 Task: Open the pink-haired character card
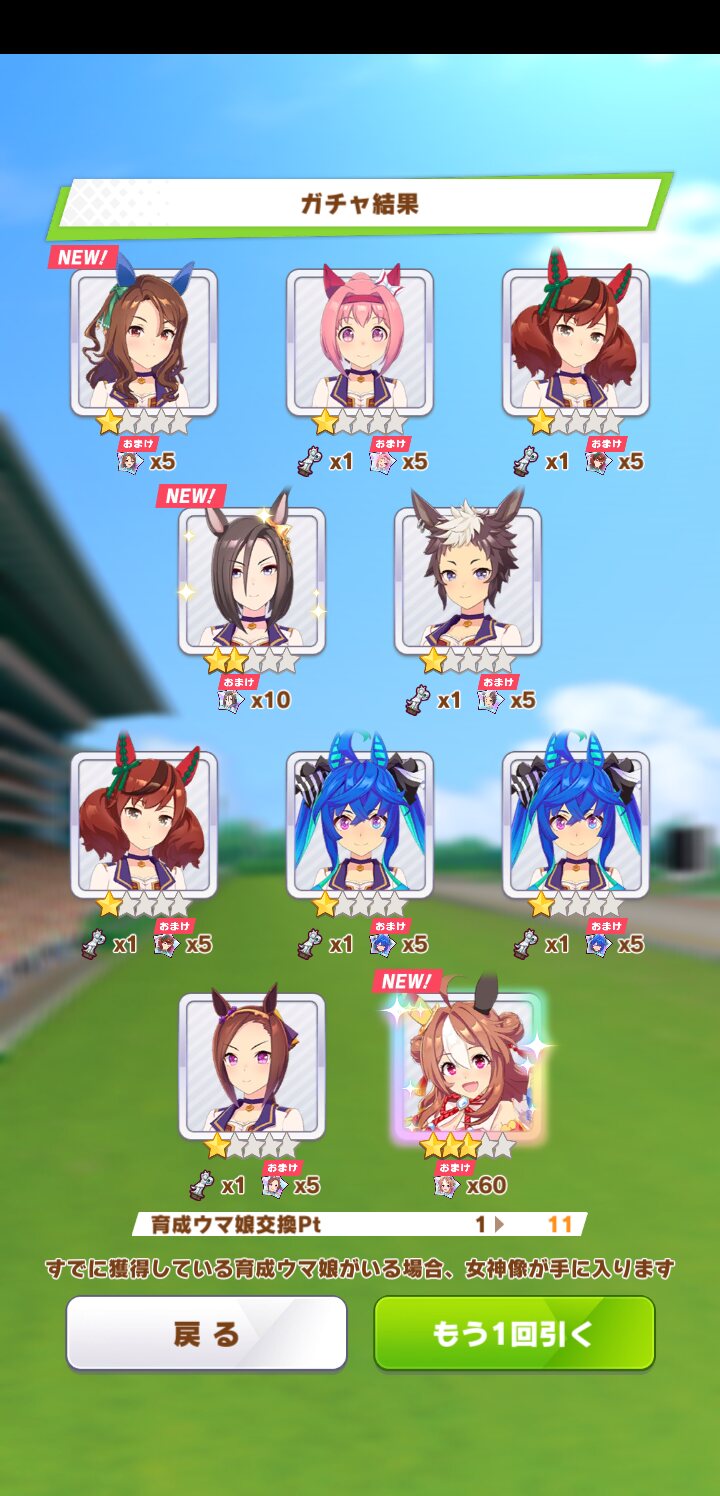point(360,341)
